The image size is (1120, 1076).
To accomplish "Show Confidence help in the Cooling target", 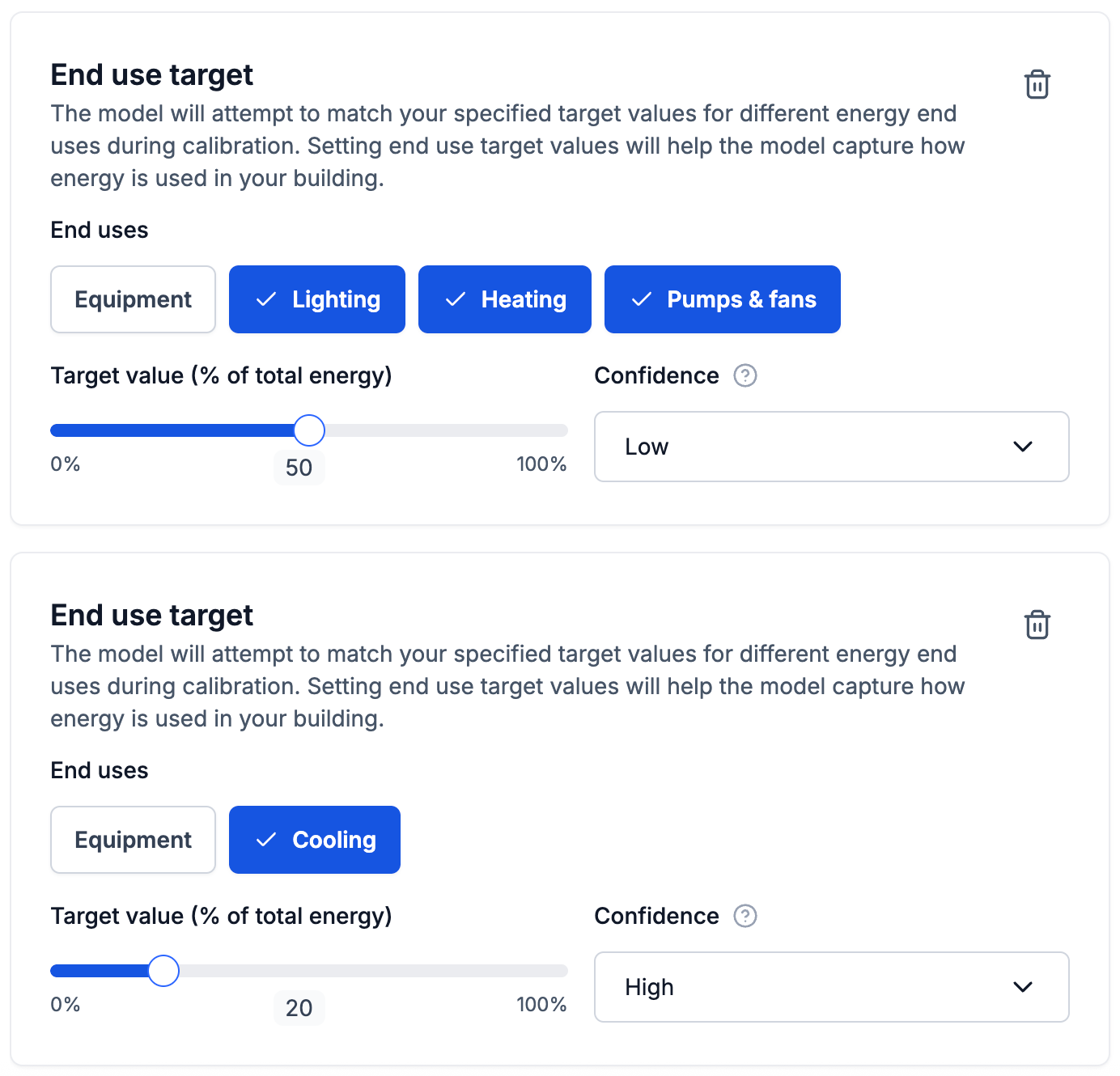I will [x=745, y=916].
